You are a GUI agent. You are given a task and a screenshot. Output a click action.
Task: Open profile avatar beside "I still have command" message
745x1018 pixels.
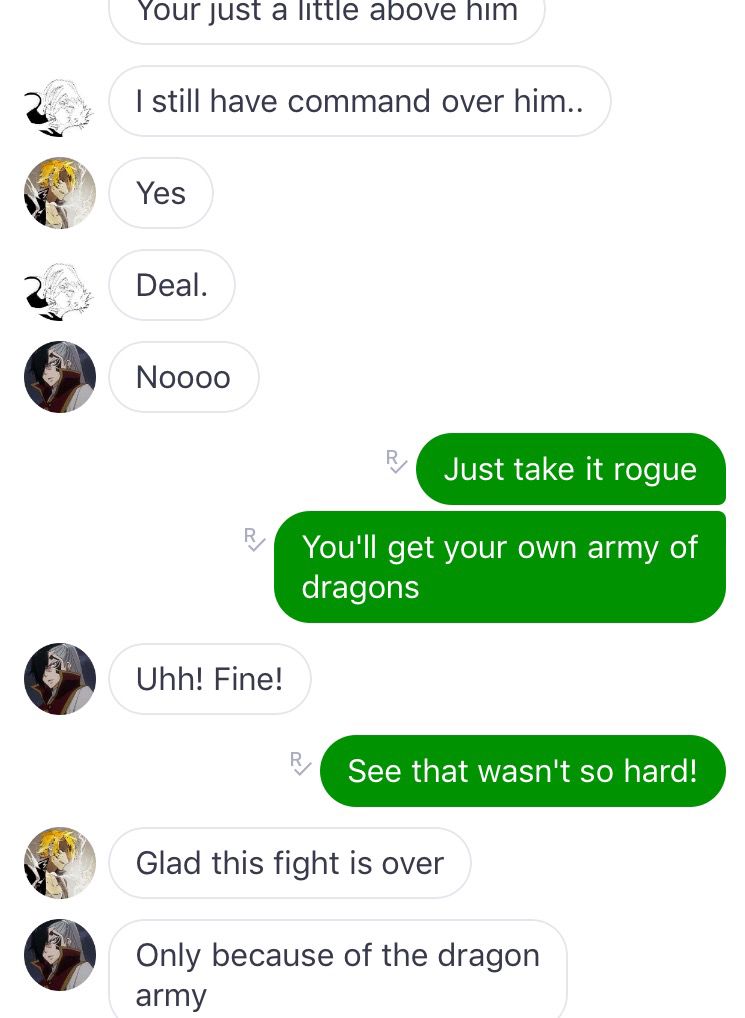tap(59, 102)
